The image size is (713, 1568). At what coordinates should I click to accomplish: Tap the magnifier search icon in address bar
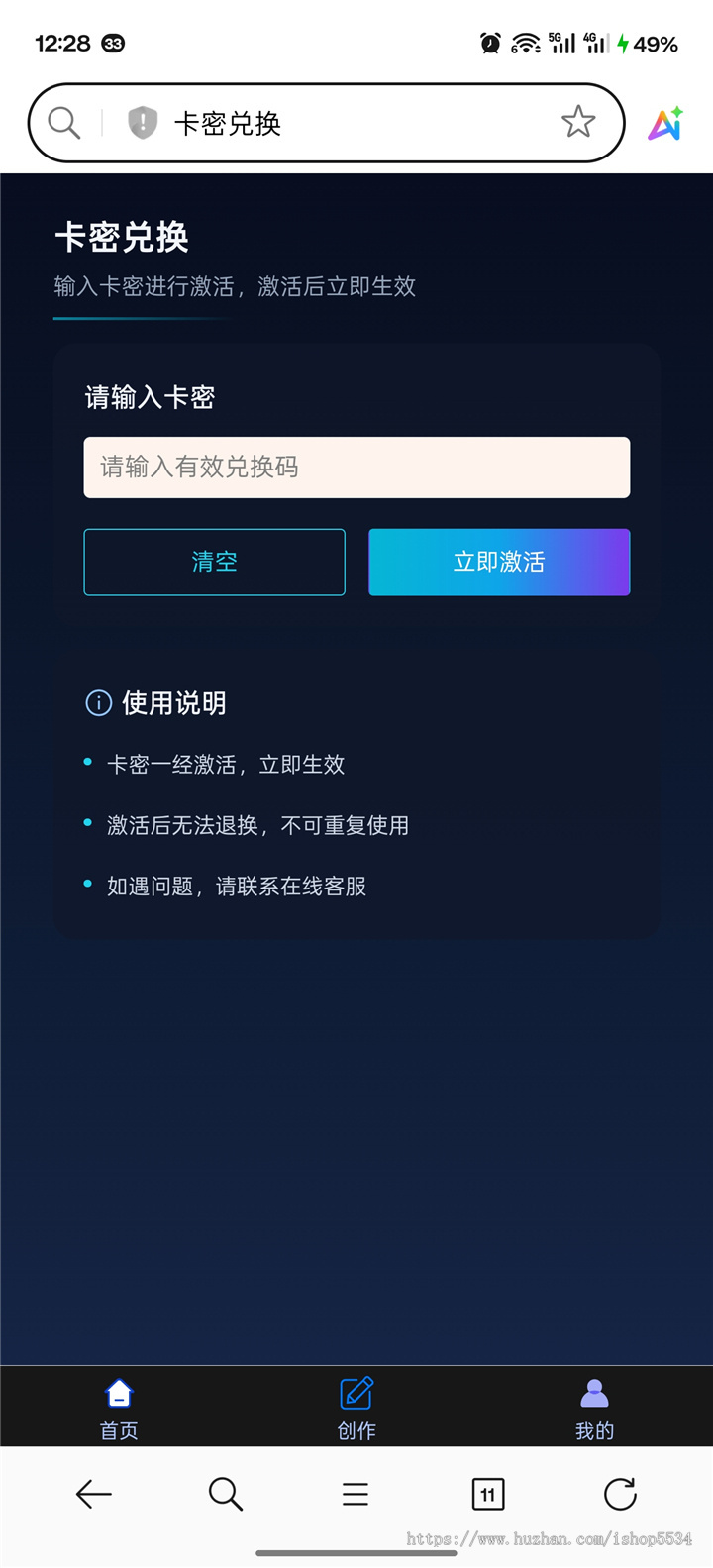(62, 122)
